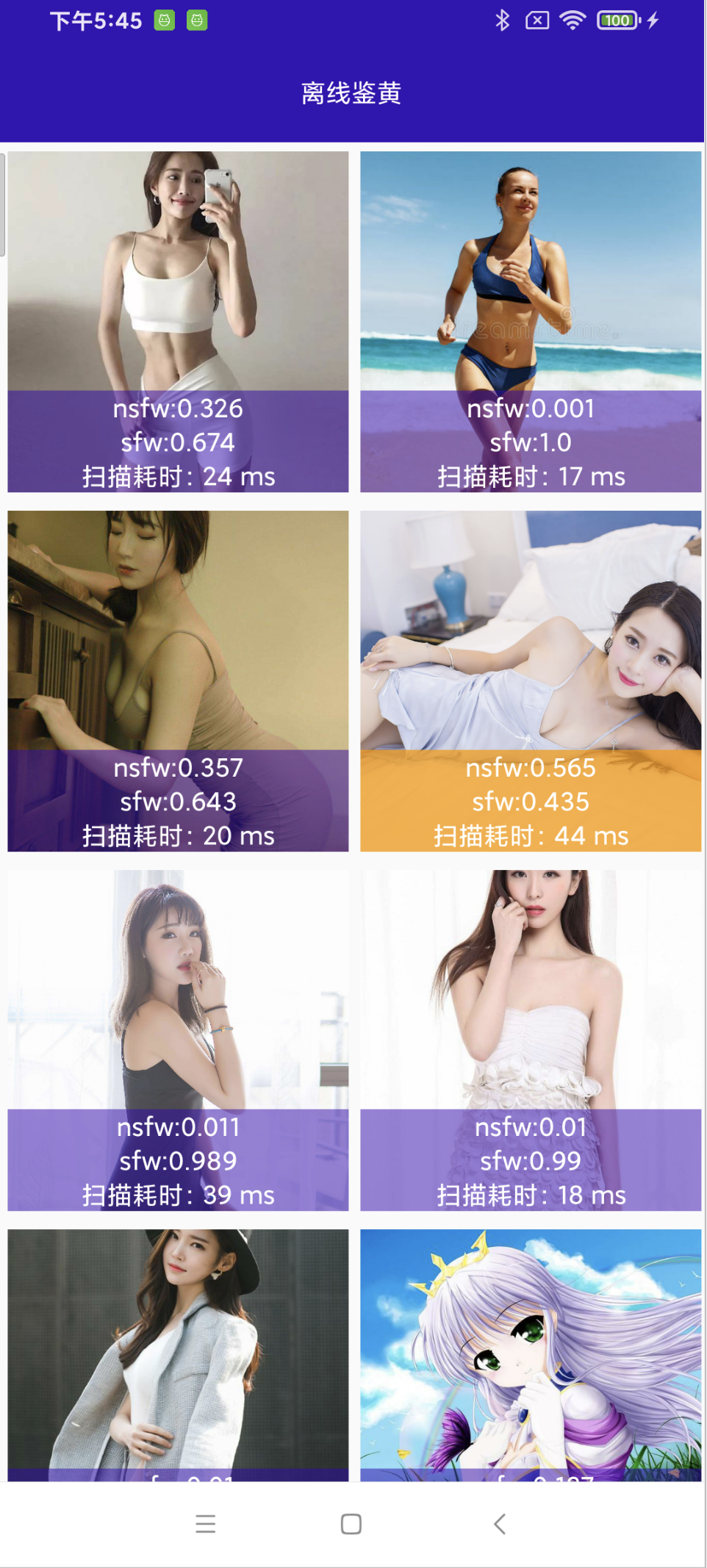The image size is (707, 1568).
Task: Go back with the system back button
Action: pyautogui.click(x=500, y=1524)
